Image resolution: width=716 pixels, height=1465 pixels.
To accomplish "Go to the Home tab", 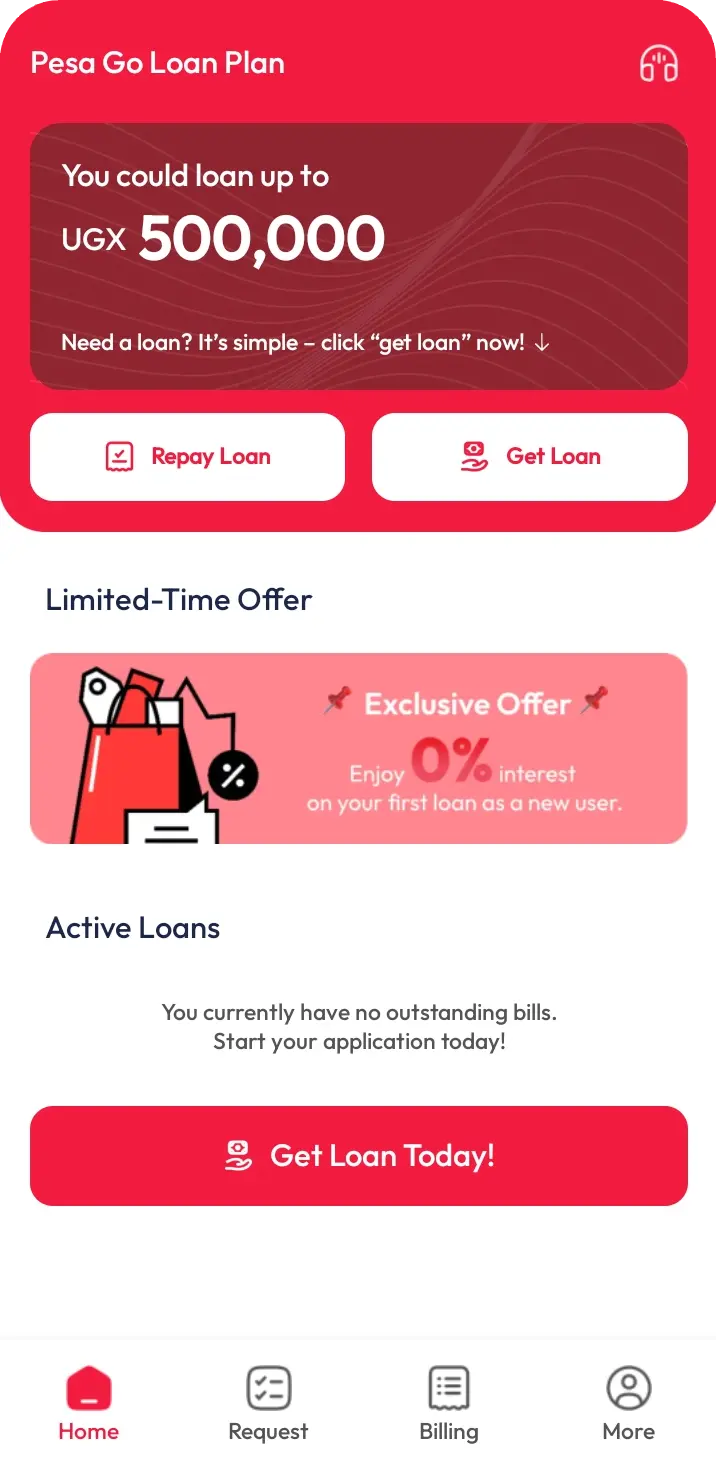I will (89, 1404).
